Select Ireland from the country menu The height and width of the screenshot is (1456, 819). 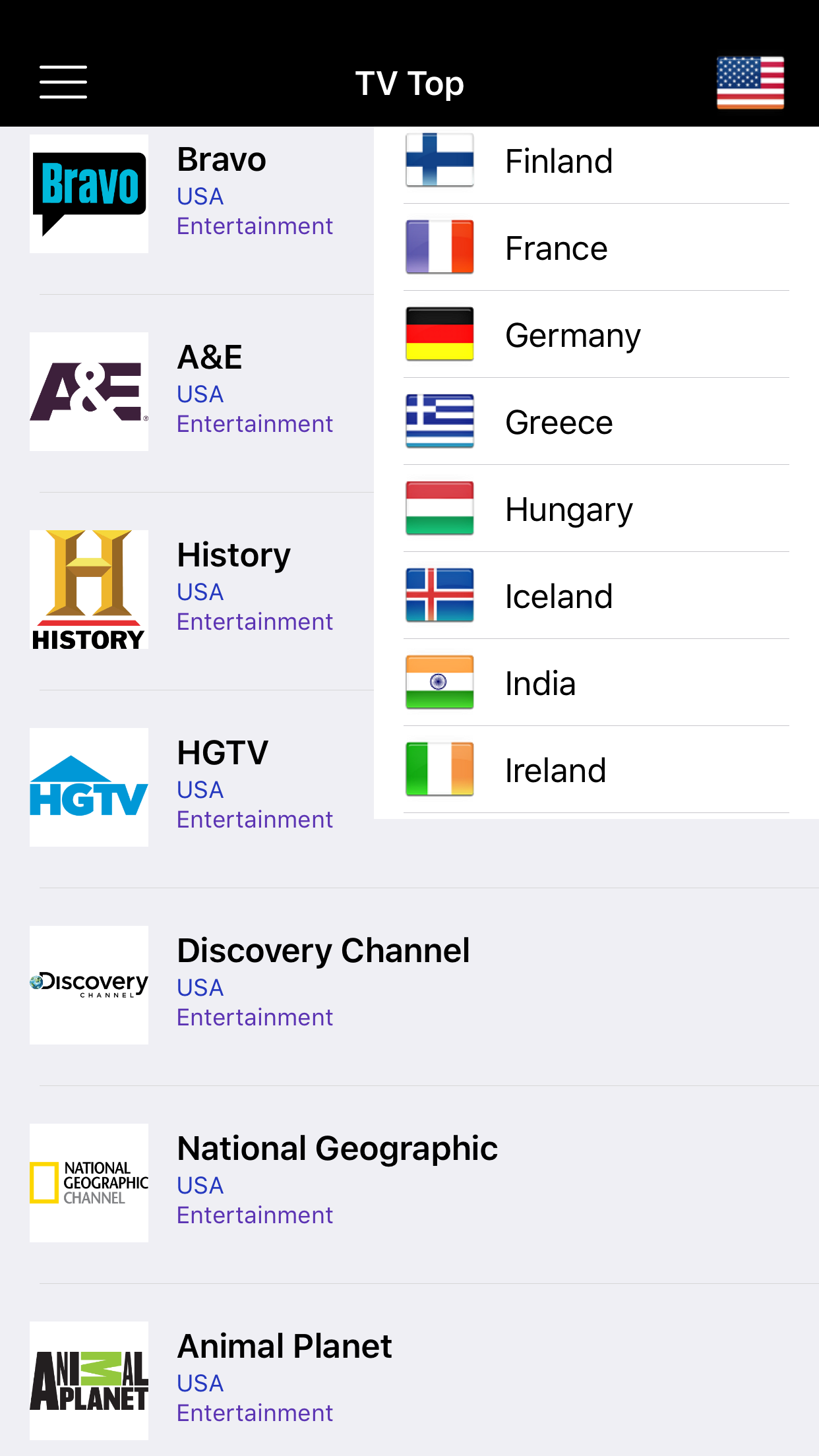coord(555,770)
